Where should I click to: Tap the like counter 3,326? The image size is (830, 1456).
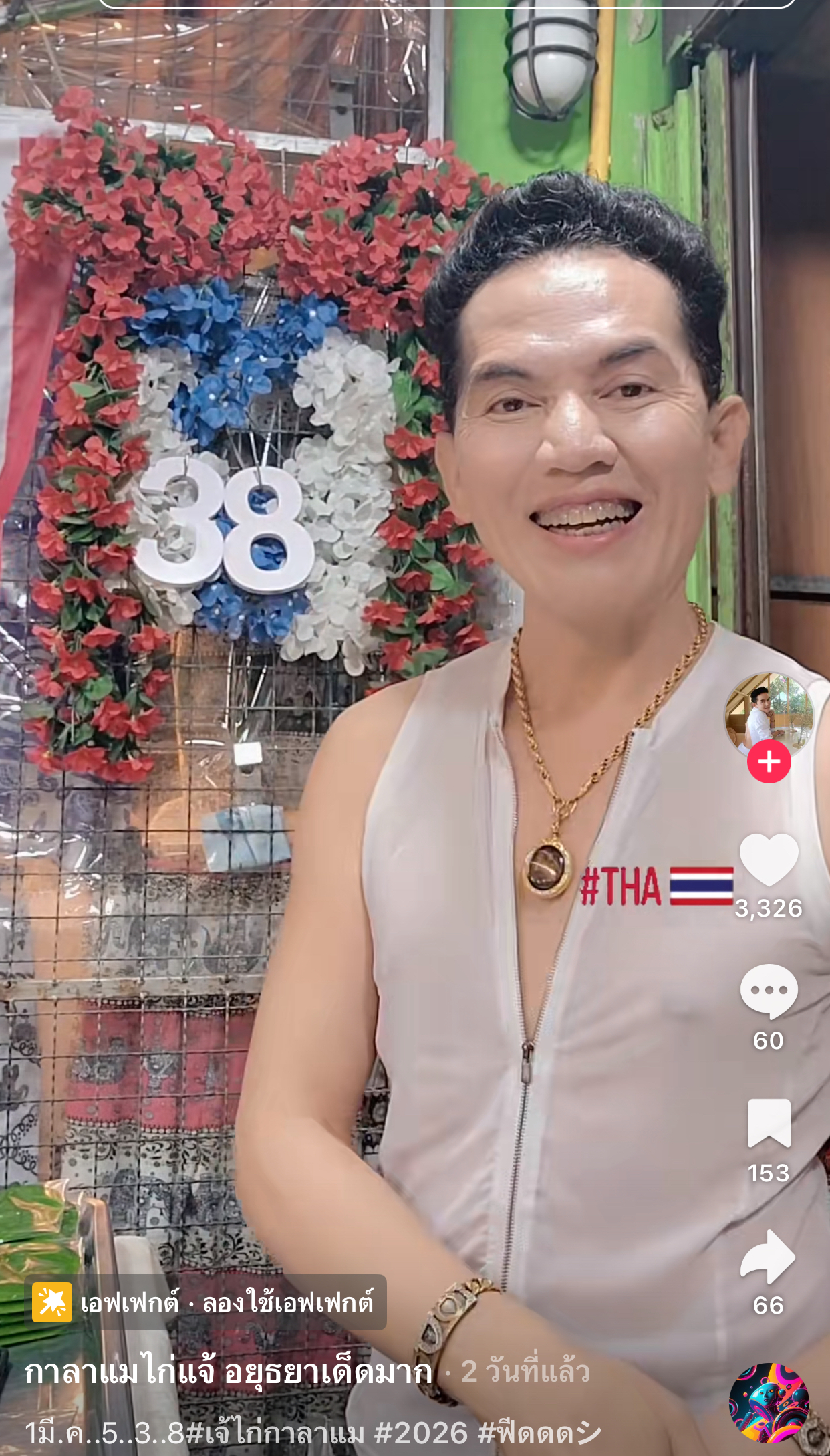click(x=770, y=909)
